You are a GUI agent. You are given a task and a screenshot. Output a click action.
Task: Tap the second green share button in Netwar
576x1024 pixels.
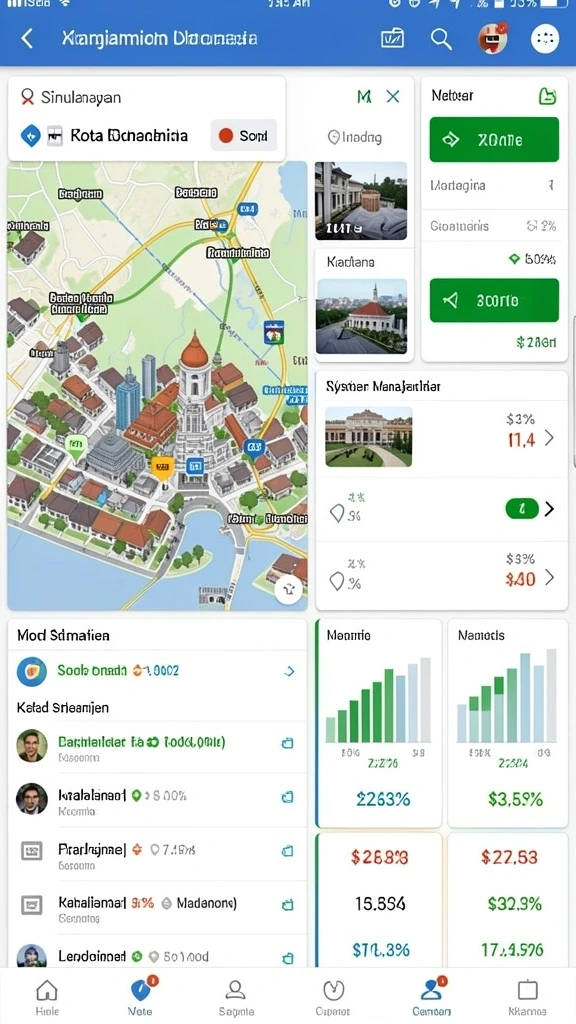494,300
